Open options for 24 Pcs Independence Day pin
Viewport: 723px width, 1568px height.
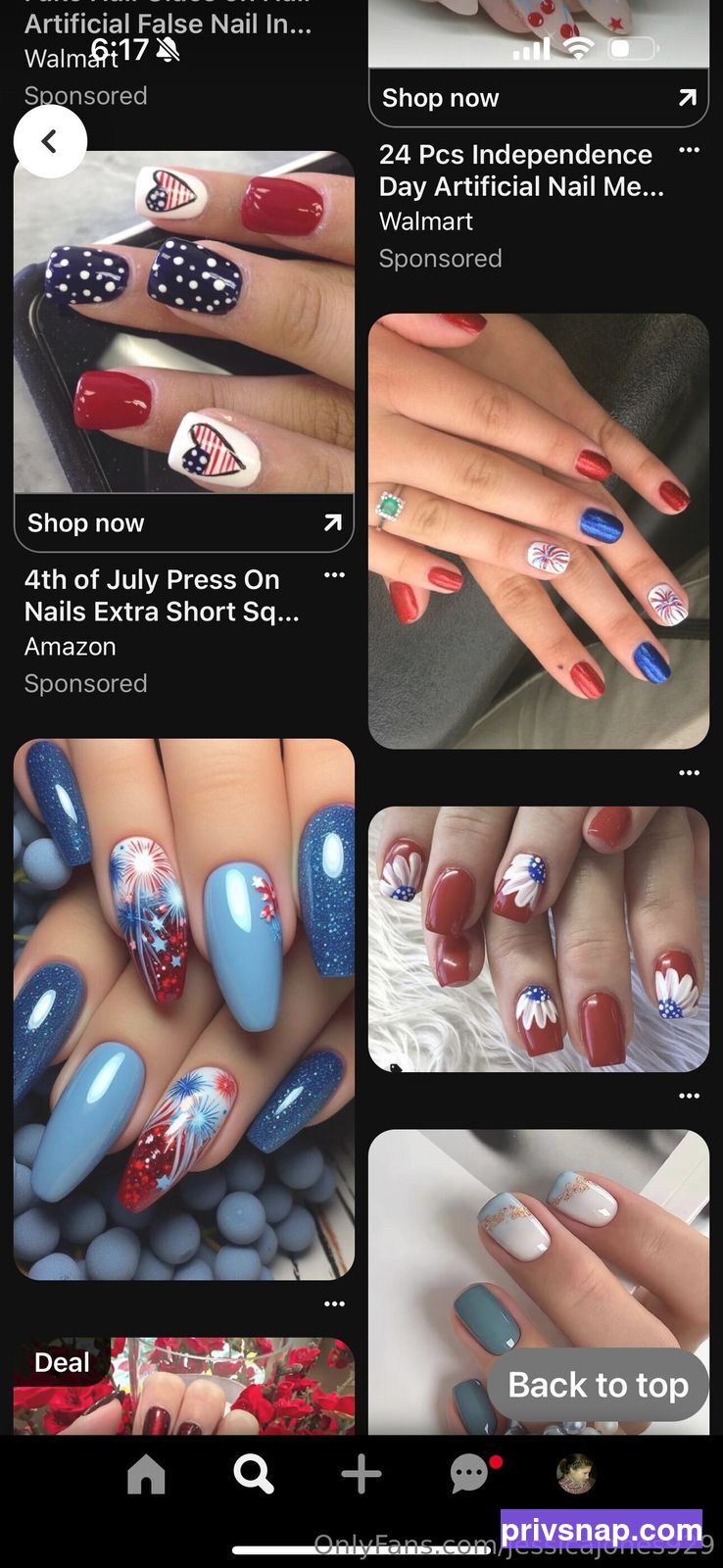tap(690, 151)
